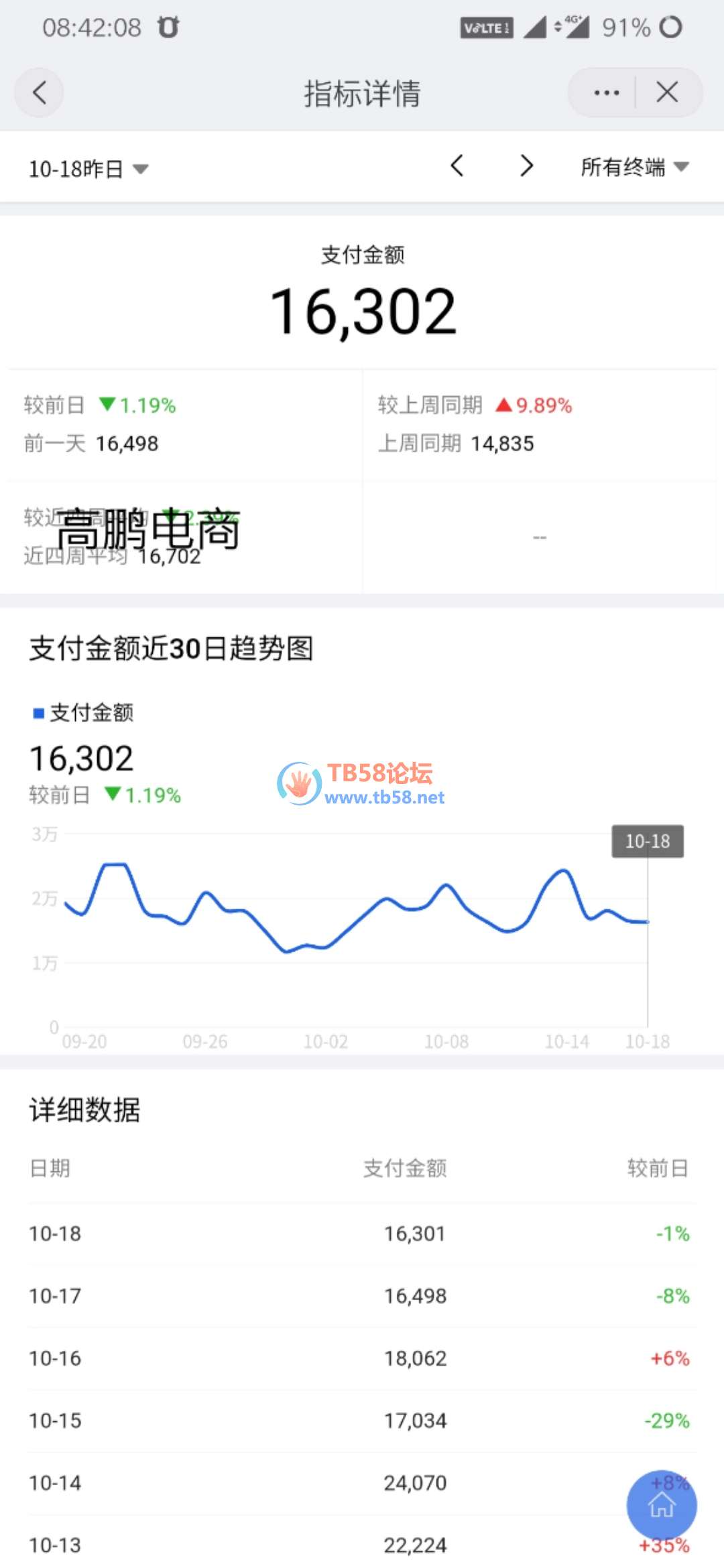Viewport: 724px width, 1568px height.
Task: Tap the floating home button
Action: [661, 1505]
